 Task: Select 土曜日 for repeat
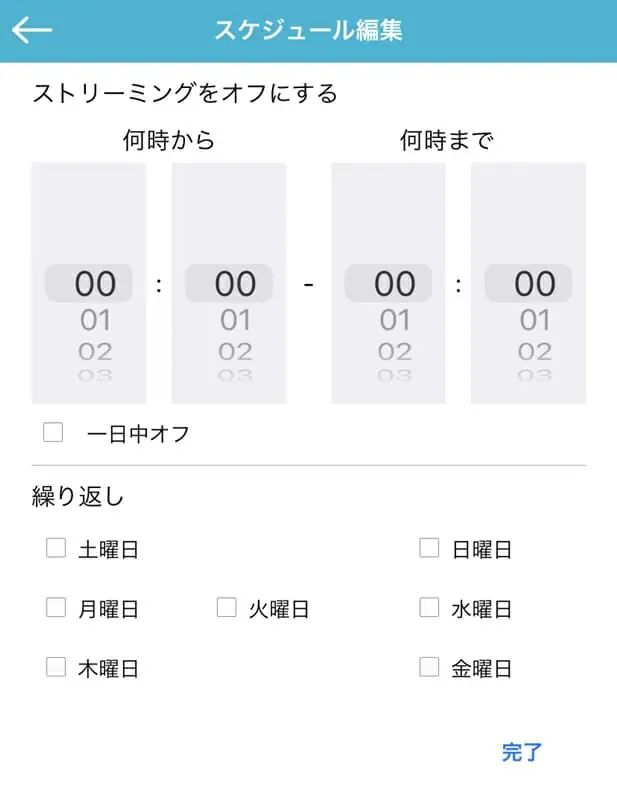(56, 547)
